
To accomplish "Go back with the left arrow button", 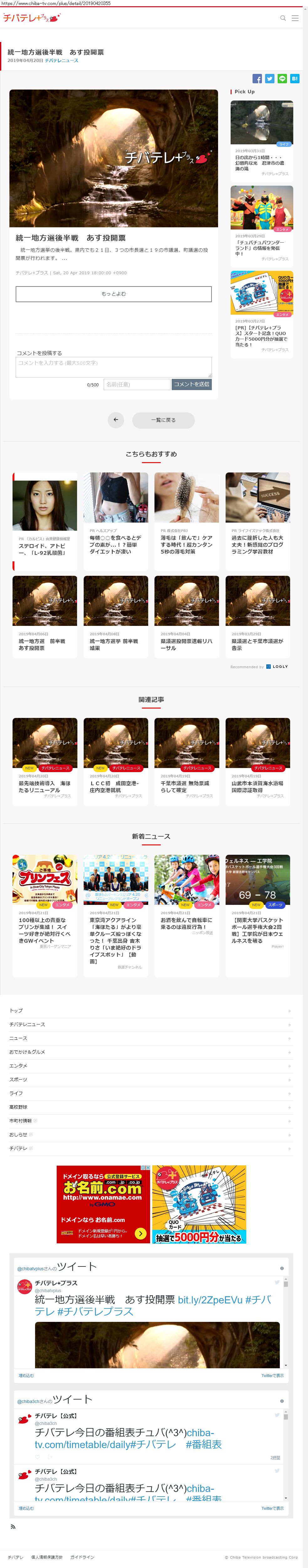I will coord(116,420).
